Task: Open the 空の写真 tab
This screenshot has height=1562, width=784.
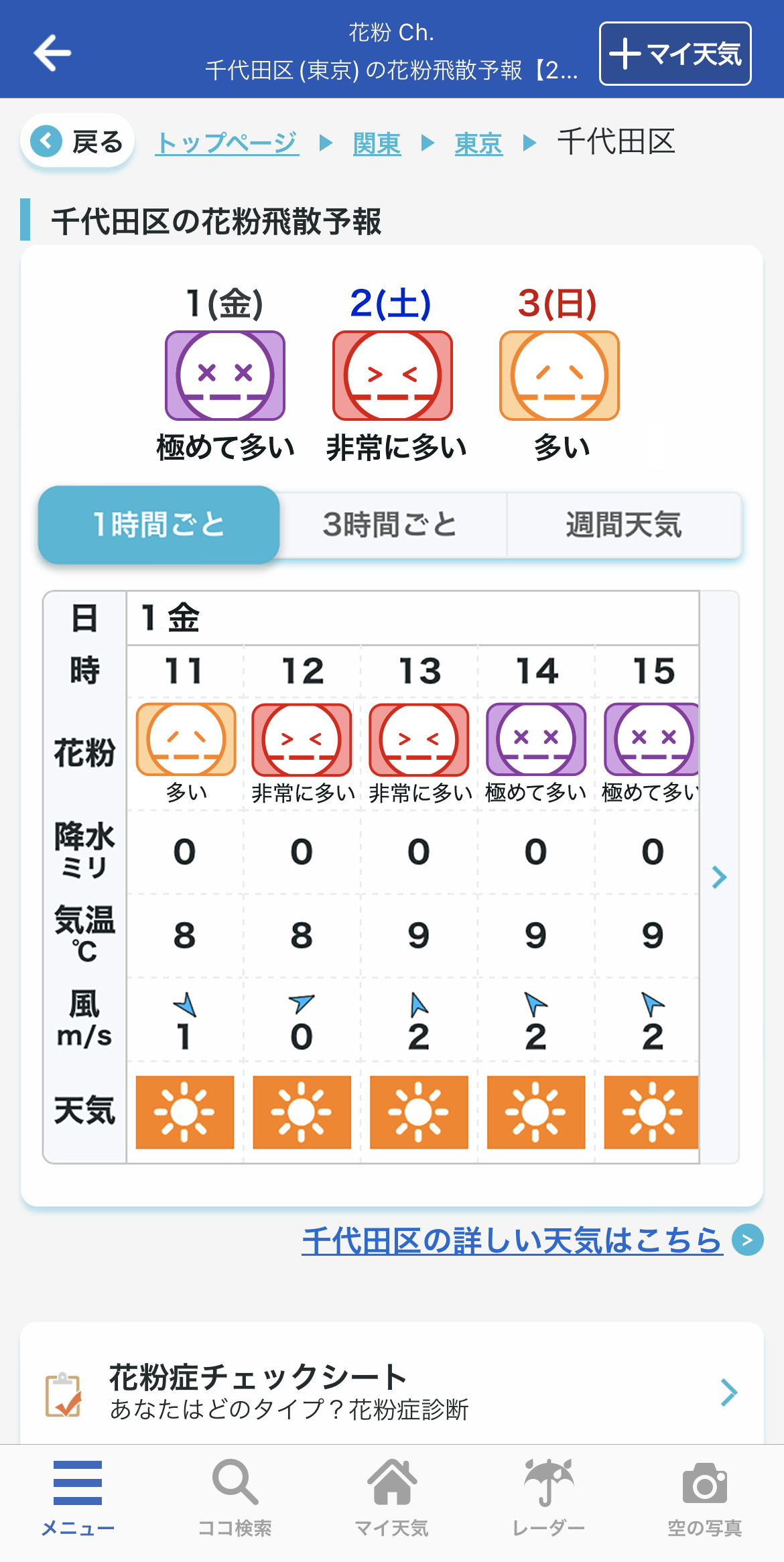Action: pyautogui.click(x=705, y=1498)
